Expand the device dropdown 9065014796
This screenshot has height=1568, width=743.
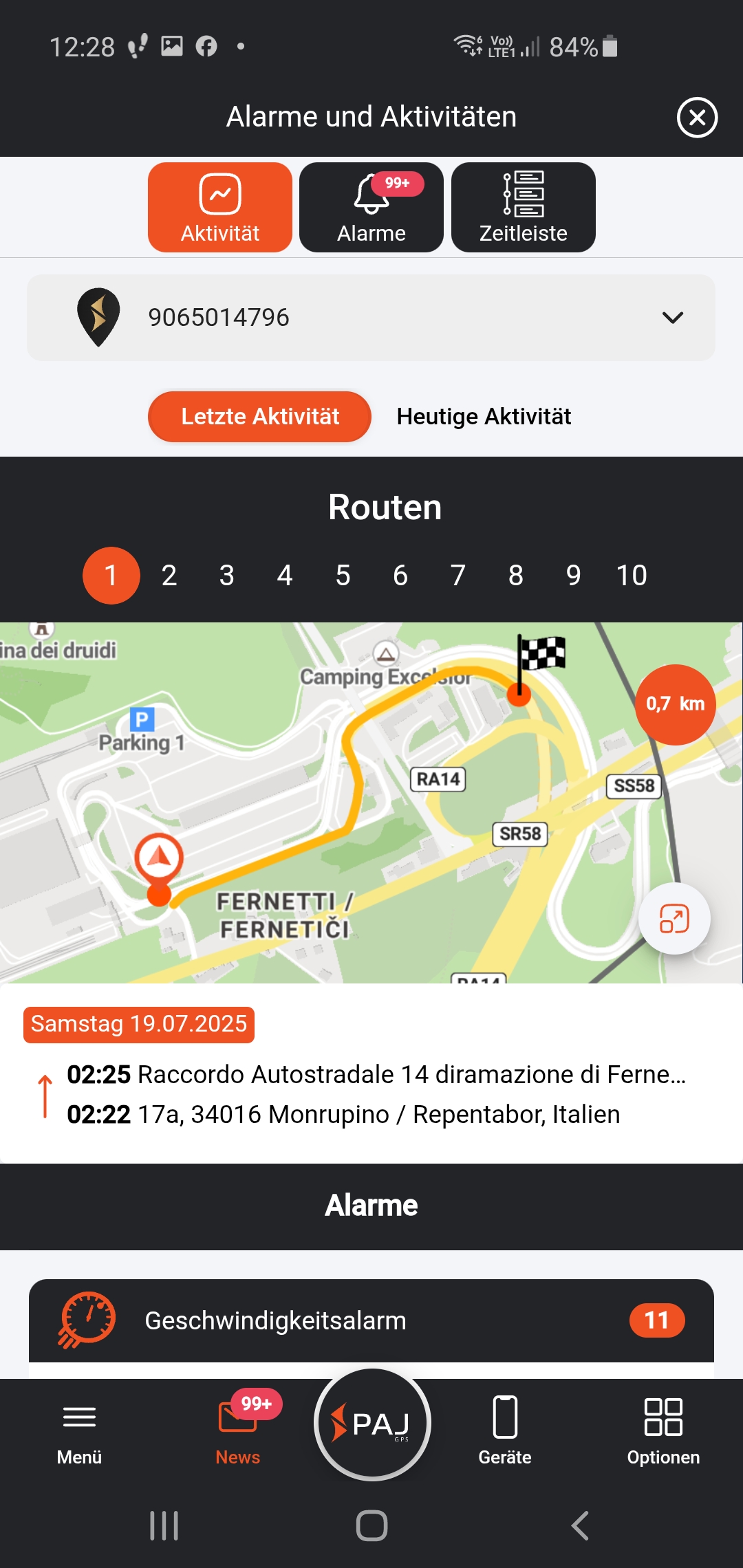pyautogui.click(x=371, y=318)
